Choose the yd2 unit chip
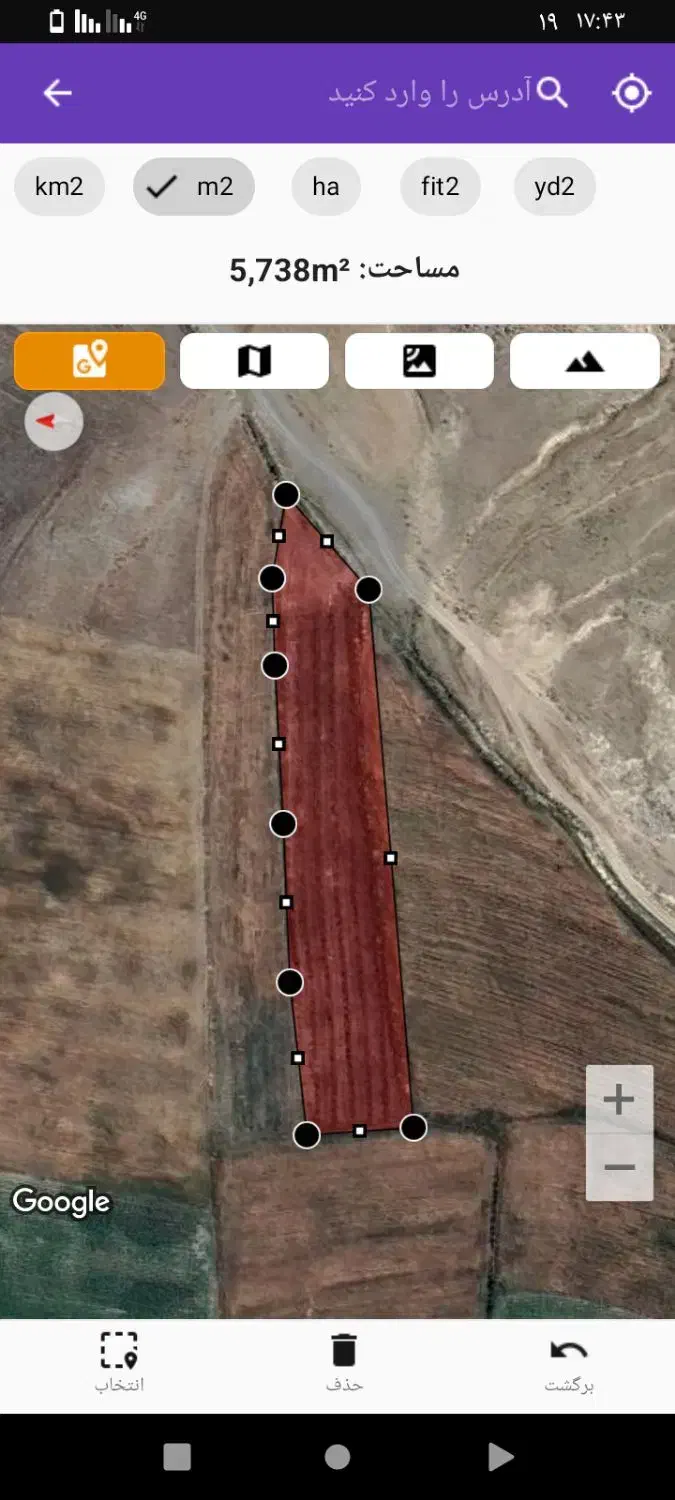 [x=554, y=186]
